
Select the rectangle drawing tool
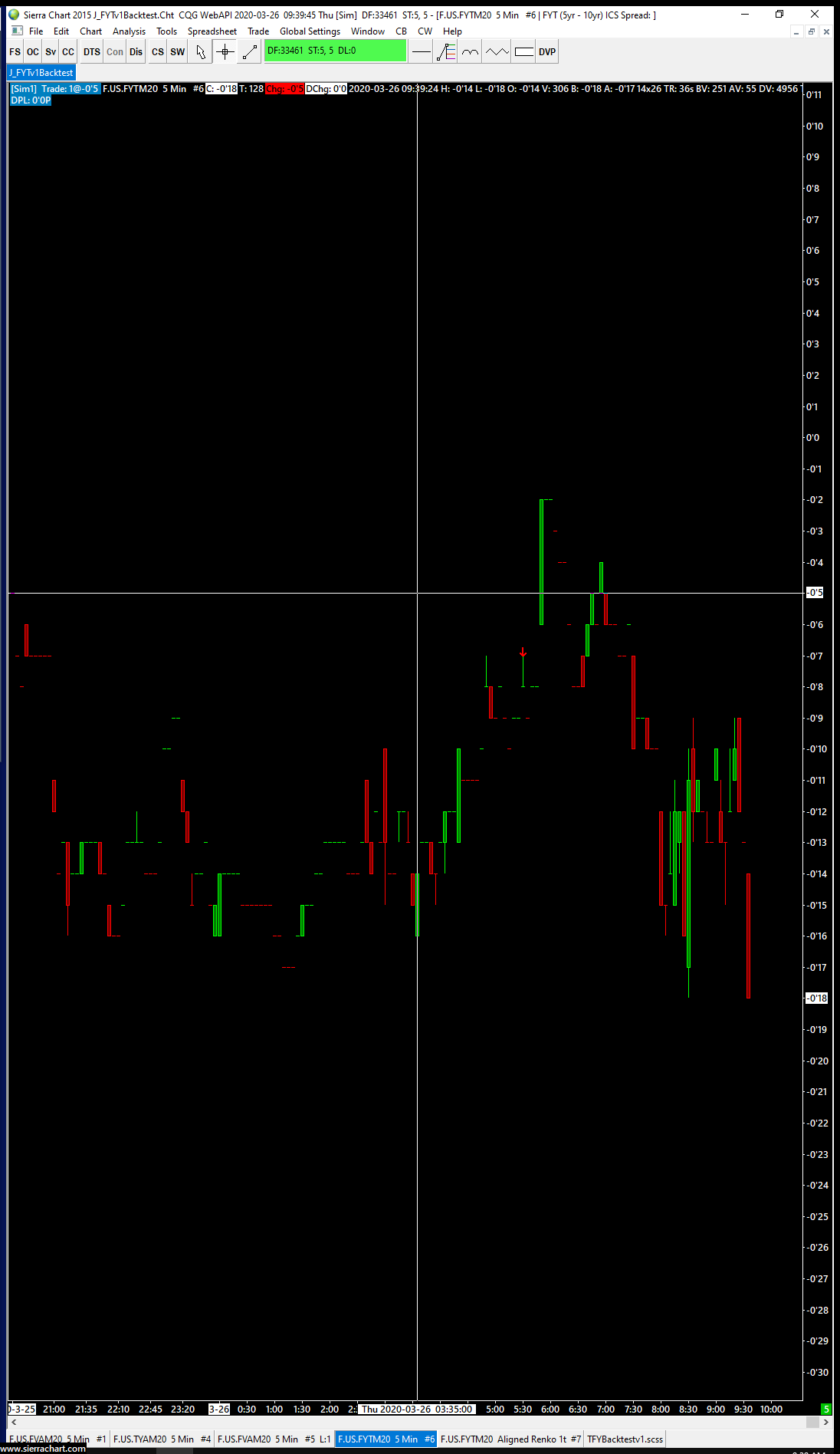(524, 52)
